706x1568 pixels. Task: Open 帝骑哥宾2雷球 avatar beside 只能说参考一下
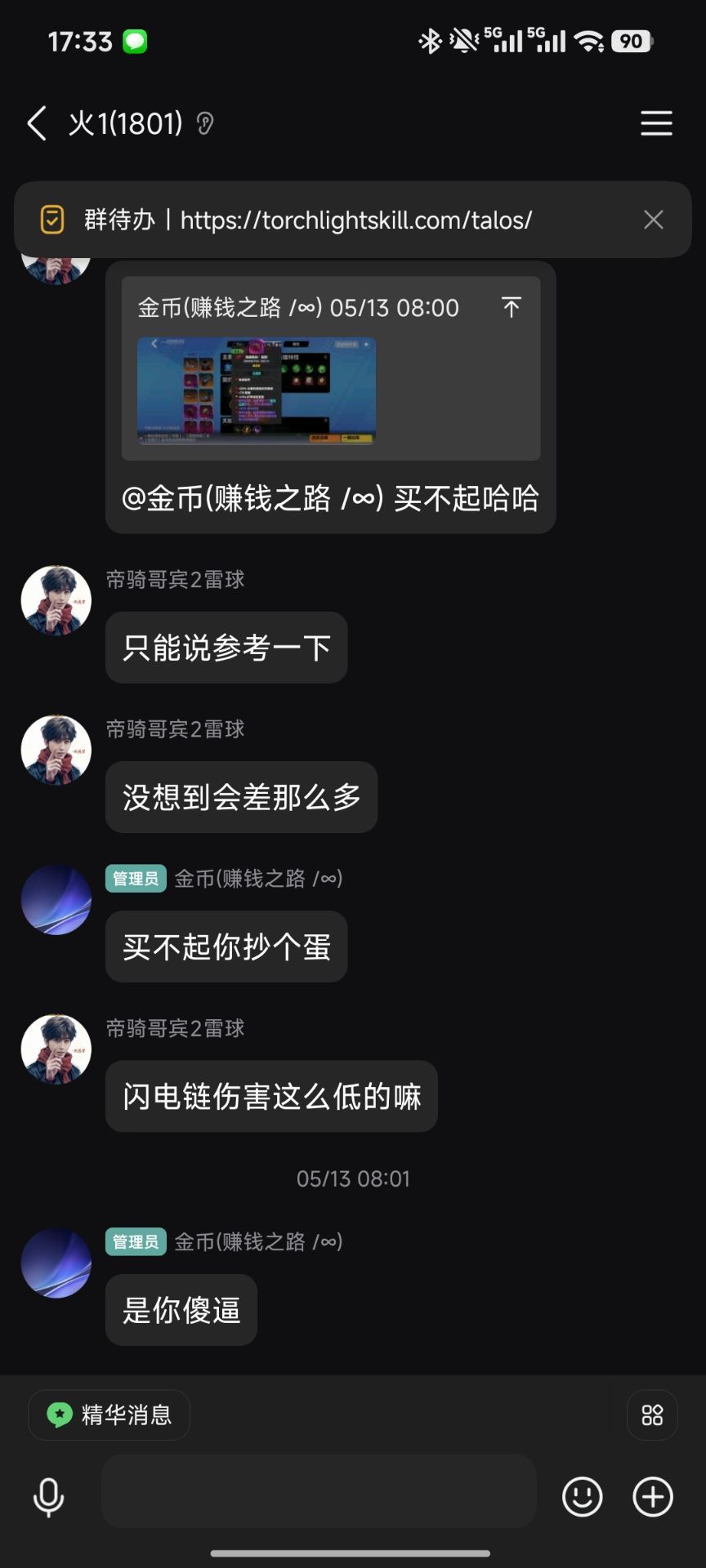point(56,600)
